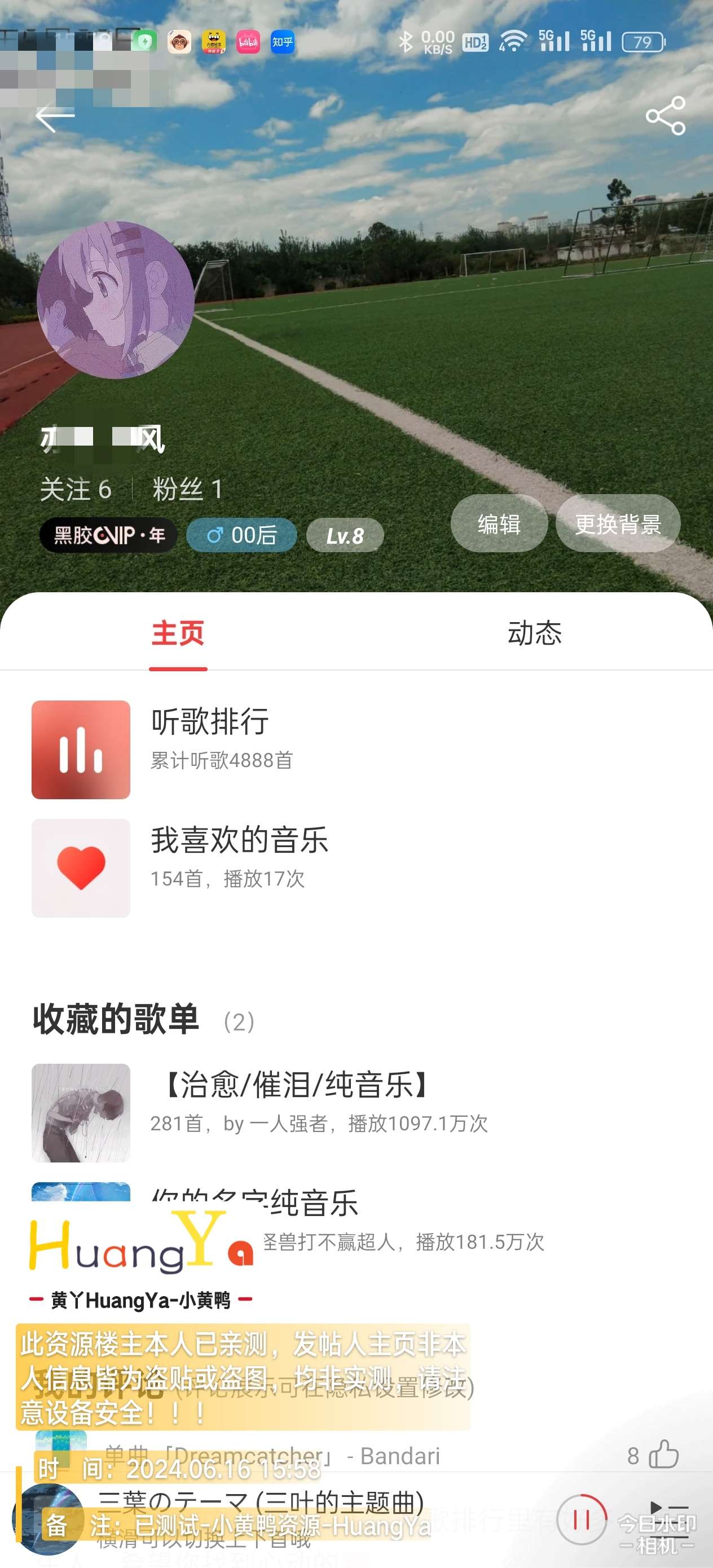Click the 编辑 profile button
This screenshot has width=713, height=1568.
coord(499,524)
